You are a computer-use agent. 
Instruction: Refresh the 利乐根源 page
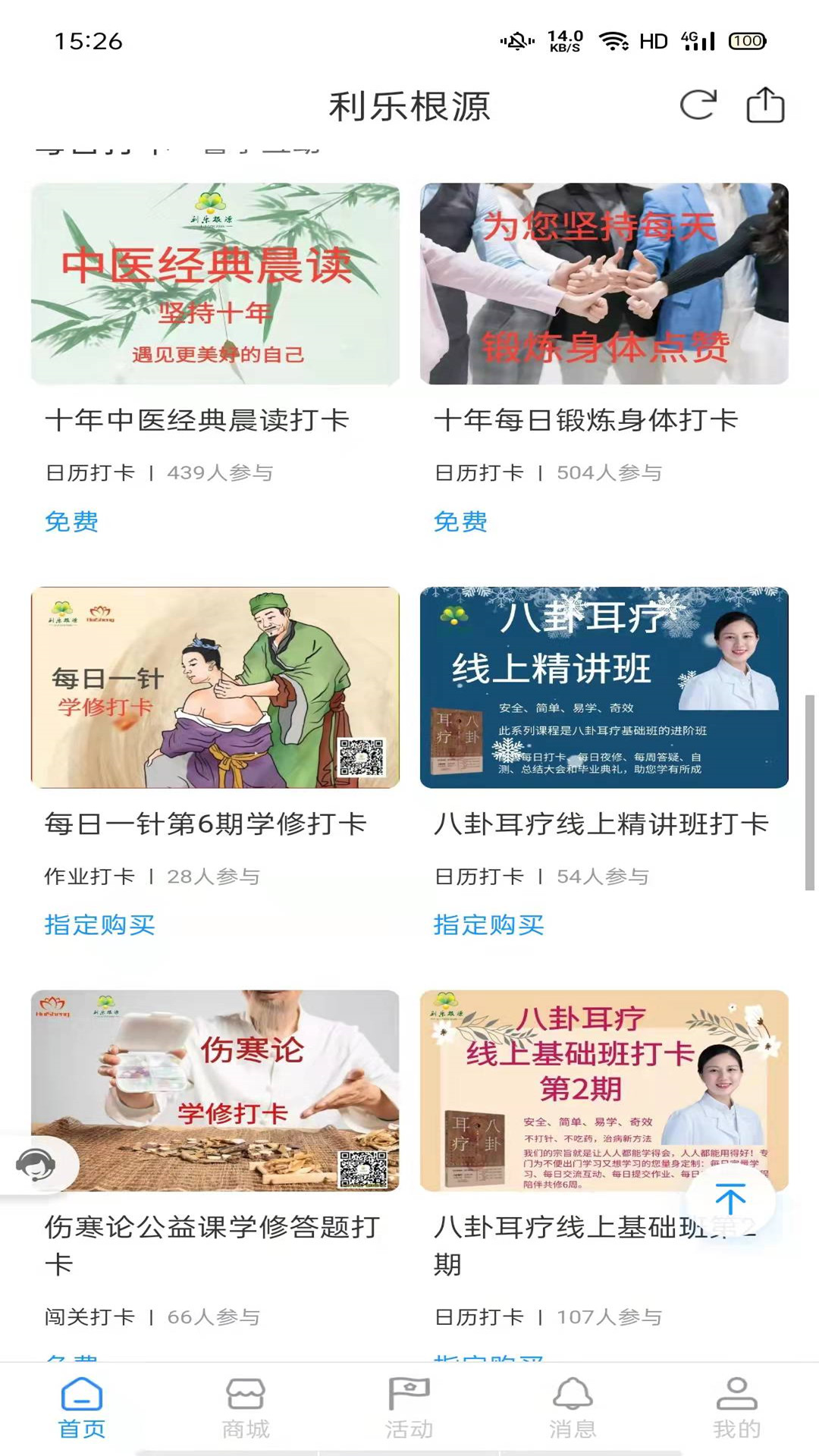[x=698, y=105]
